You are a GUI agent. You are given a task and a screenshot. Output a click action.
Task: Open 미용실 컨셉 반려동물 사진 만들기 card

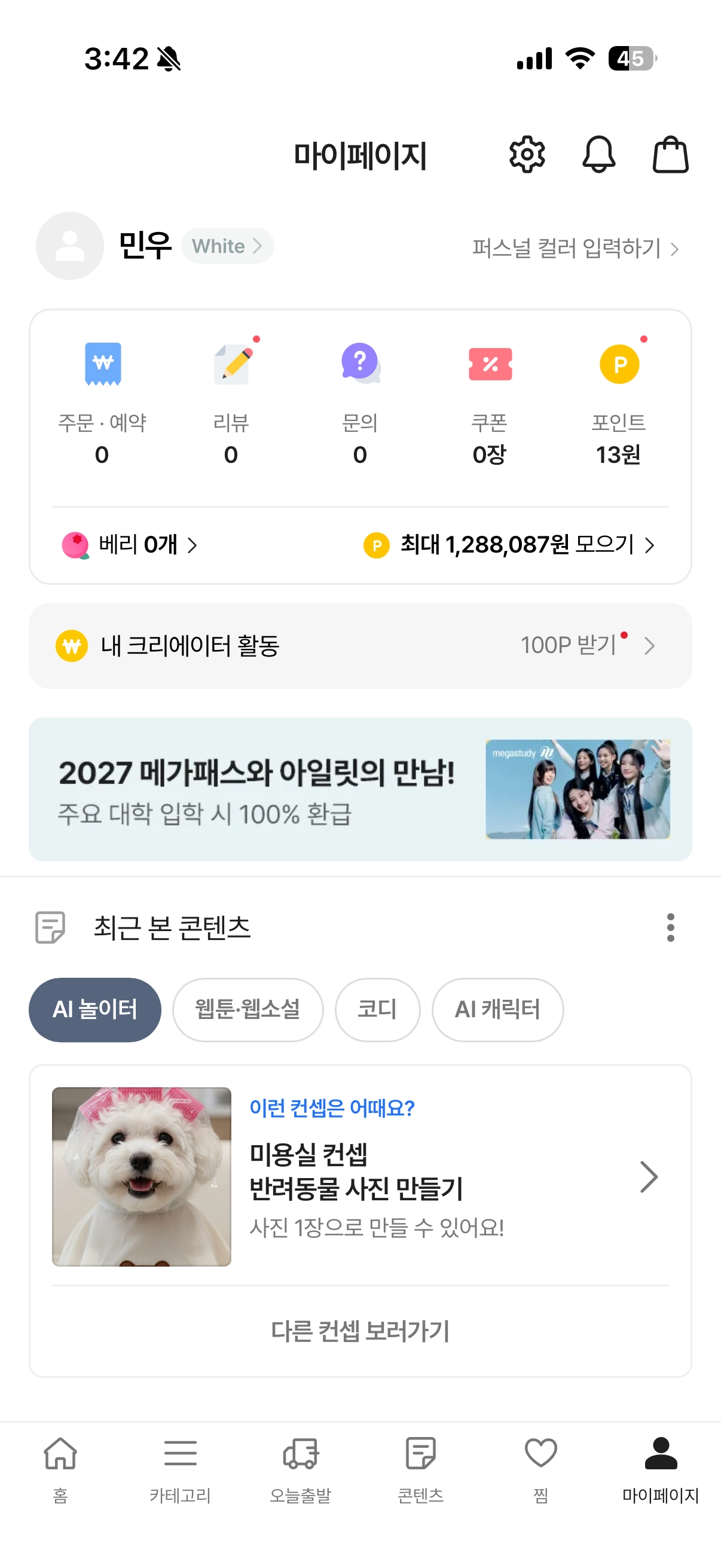(x=360, y=1176)
